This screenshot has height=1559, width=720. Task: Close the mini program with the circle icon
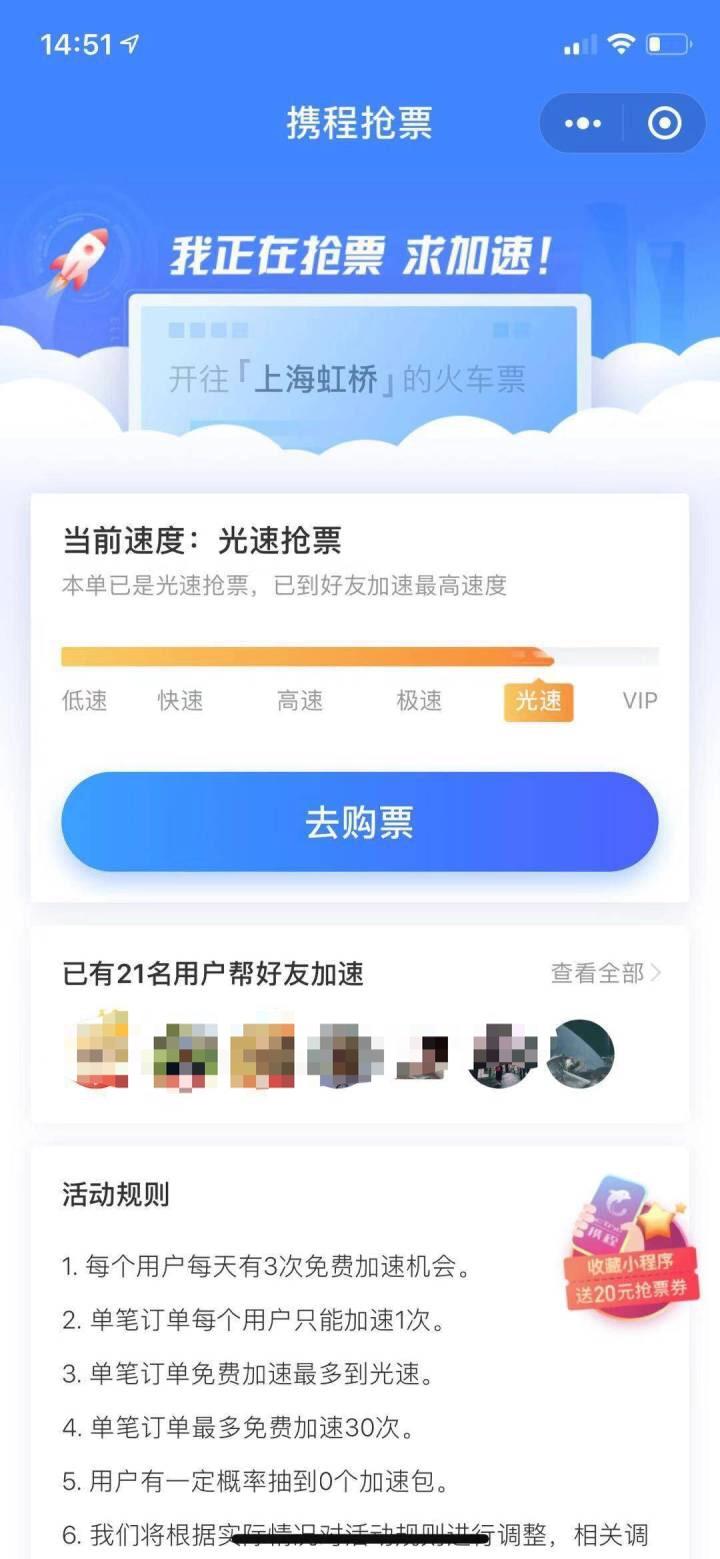click(x=665, y=124)
